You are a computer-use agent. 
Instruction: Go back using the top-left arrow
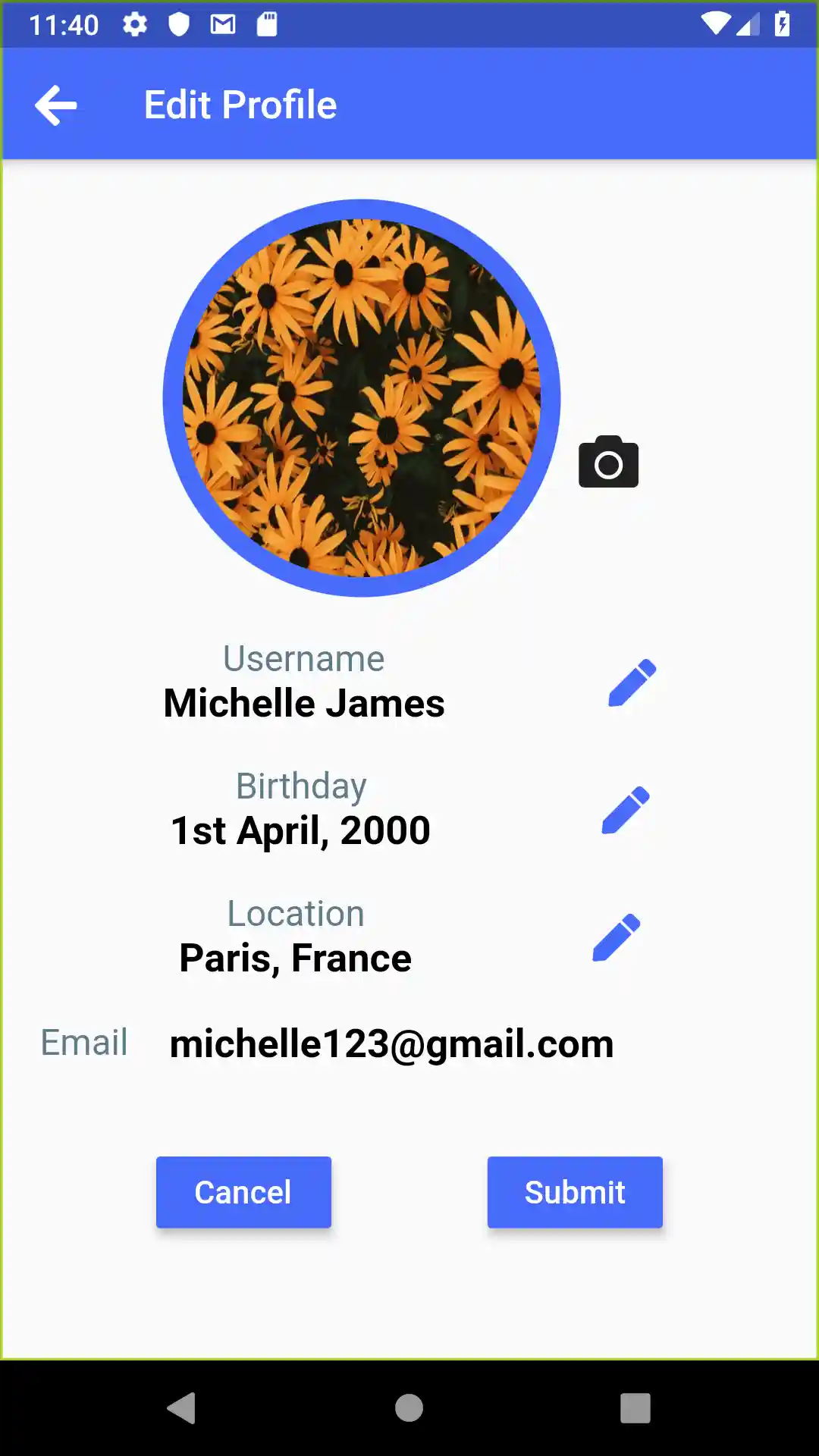click(56, 105)
